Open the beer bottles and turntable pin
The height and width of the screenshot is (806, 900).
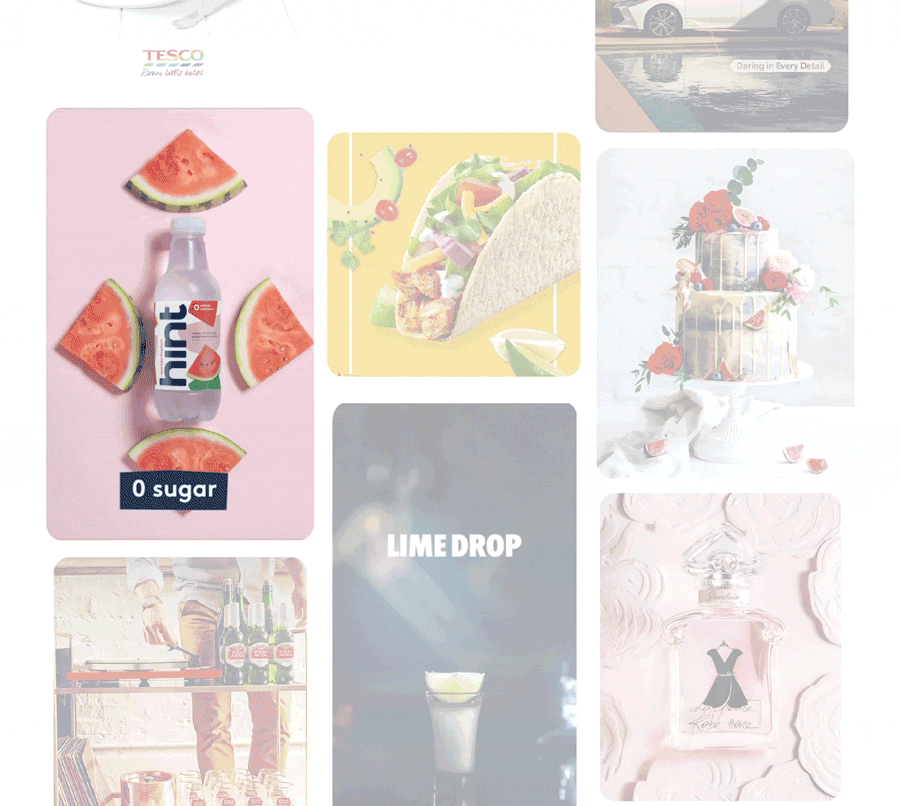coord(180,680)
